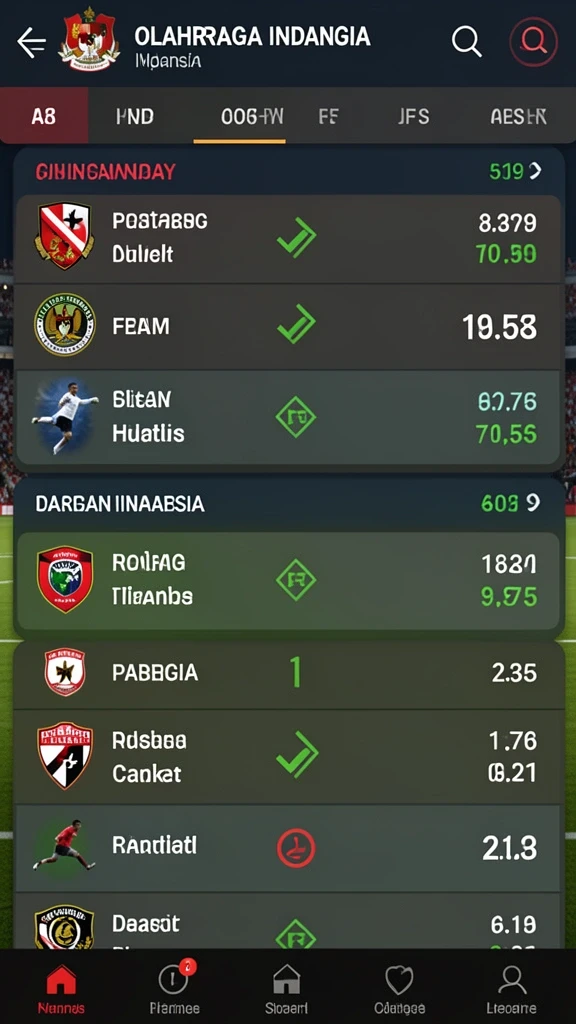576x1024 pixels.
Task: Go to the Nannas home tab
Action: coord(61,987)
